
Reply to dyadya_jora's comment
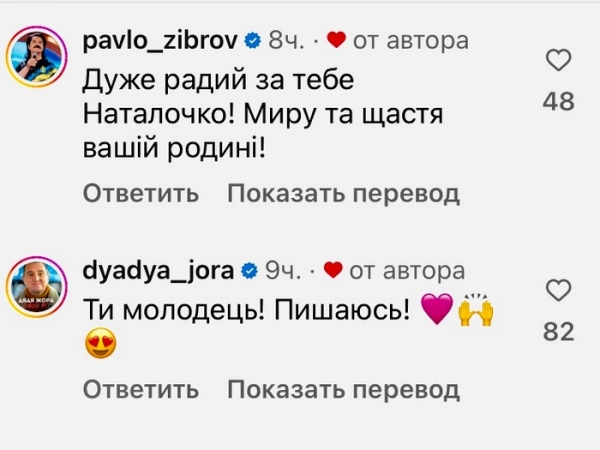pos(142,390)
